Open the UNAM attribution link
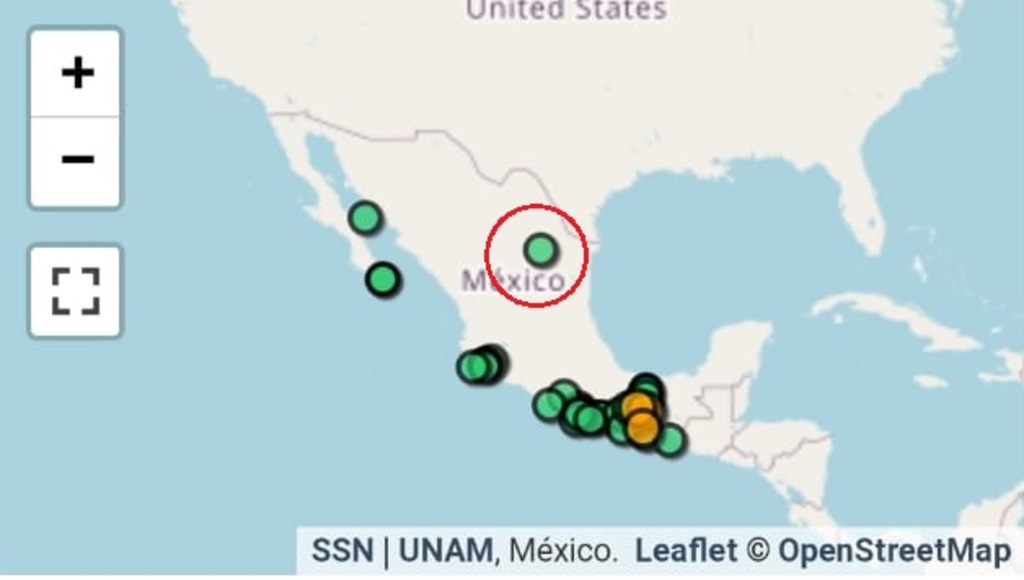This screenshot has width=1024, height=580. 445,550
